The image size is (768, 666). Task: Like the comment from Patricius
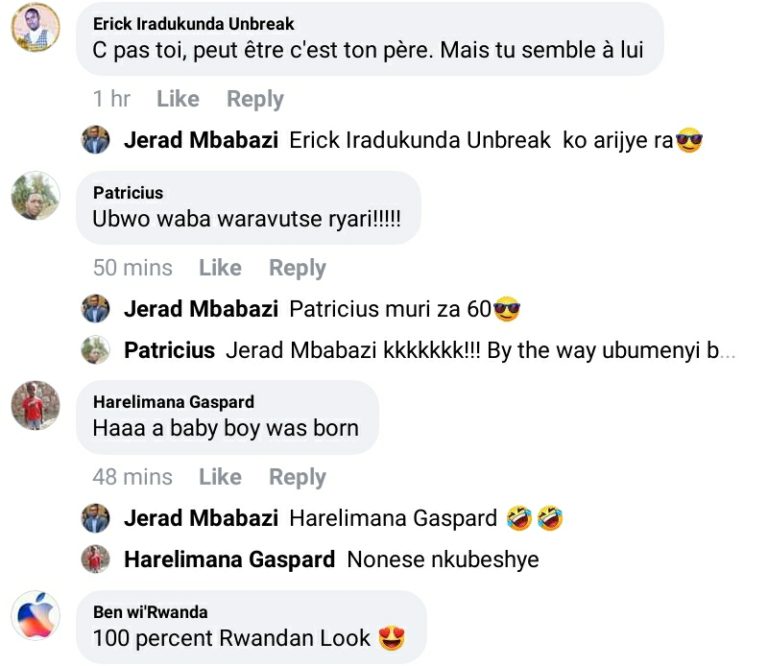(x=220, y=268)
